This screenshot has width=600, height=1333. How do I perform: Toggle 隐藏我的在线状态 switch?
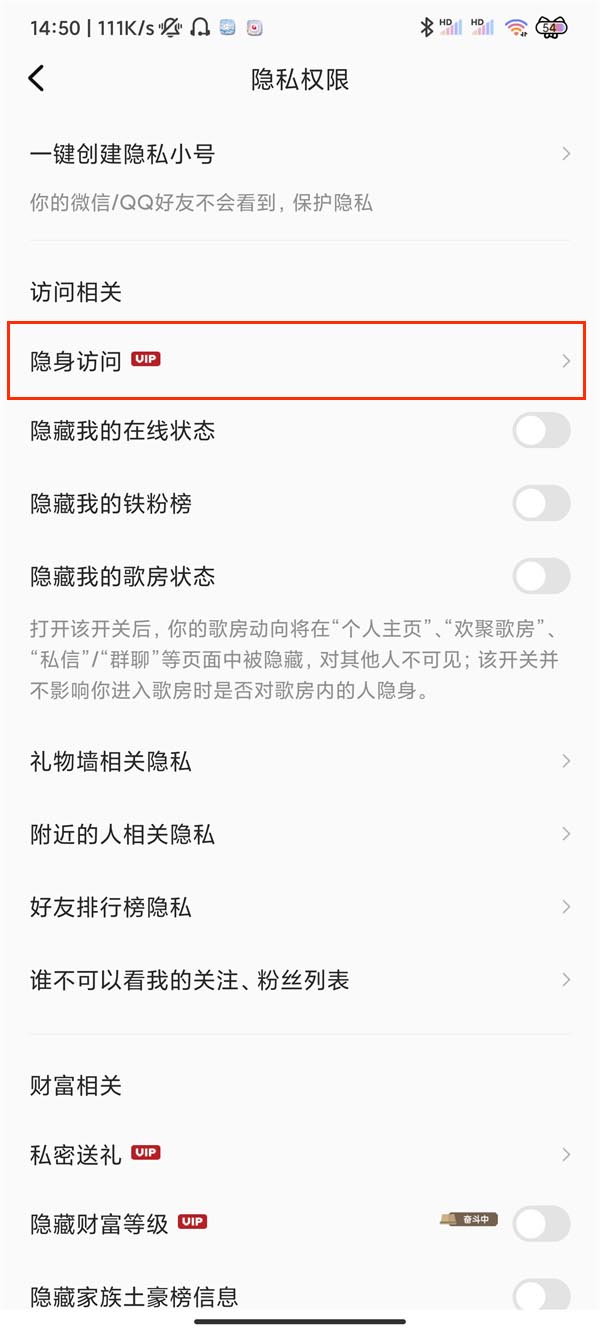541,431
